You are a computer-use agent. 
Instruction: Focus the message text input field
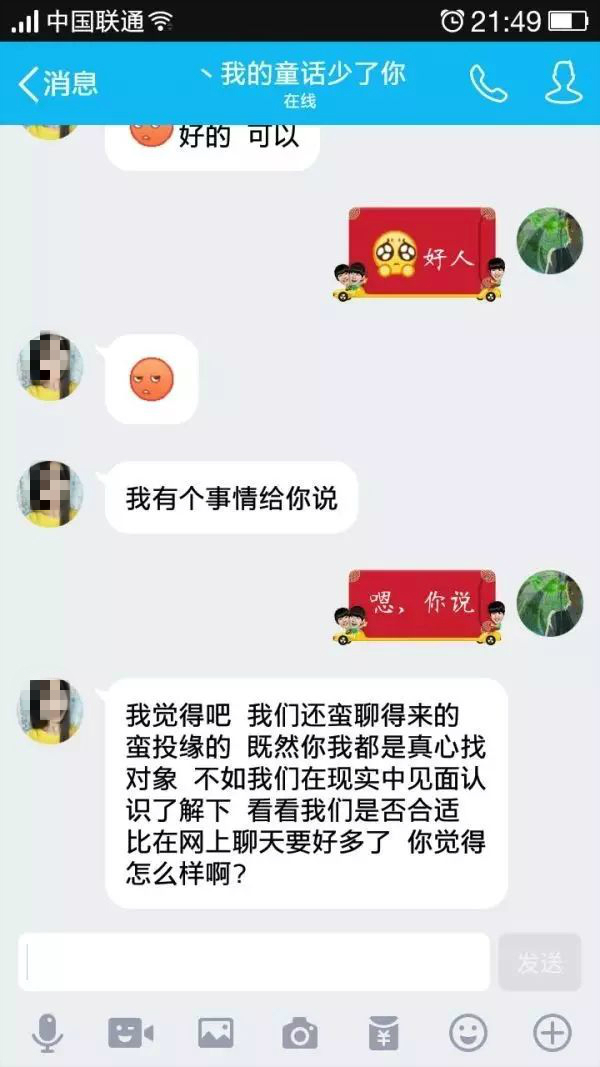tap(254, 962)
